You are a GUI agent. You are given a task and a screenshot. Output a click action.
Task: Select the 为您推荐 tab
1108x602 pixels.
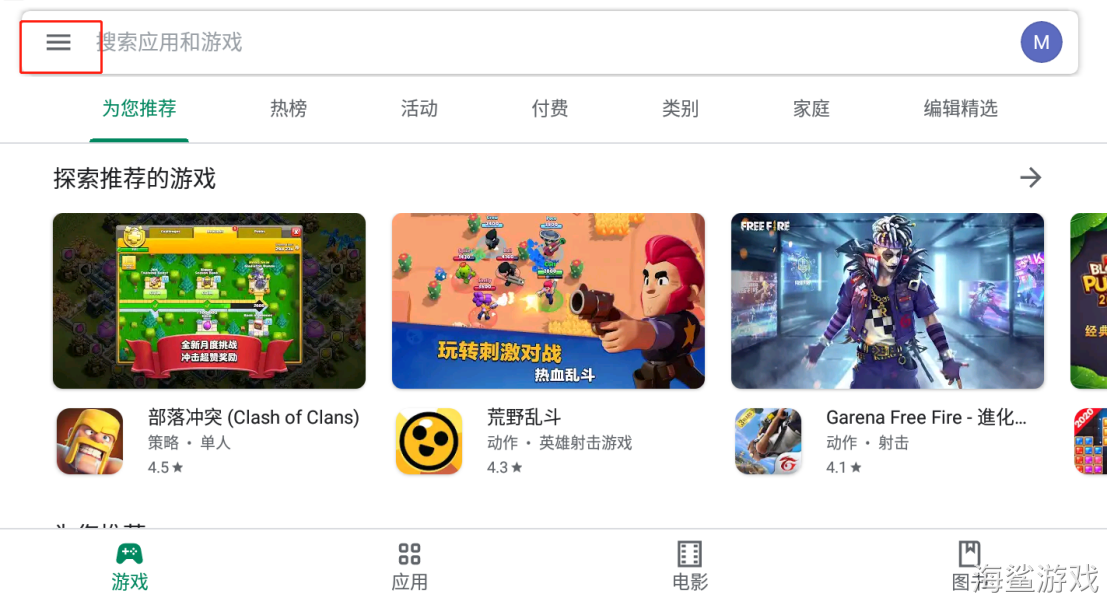tap(139, 109)
